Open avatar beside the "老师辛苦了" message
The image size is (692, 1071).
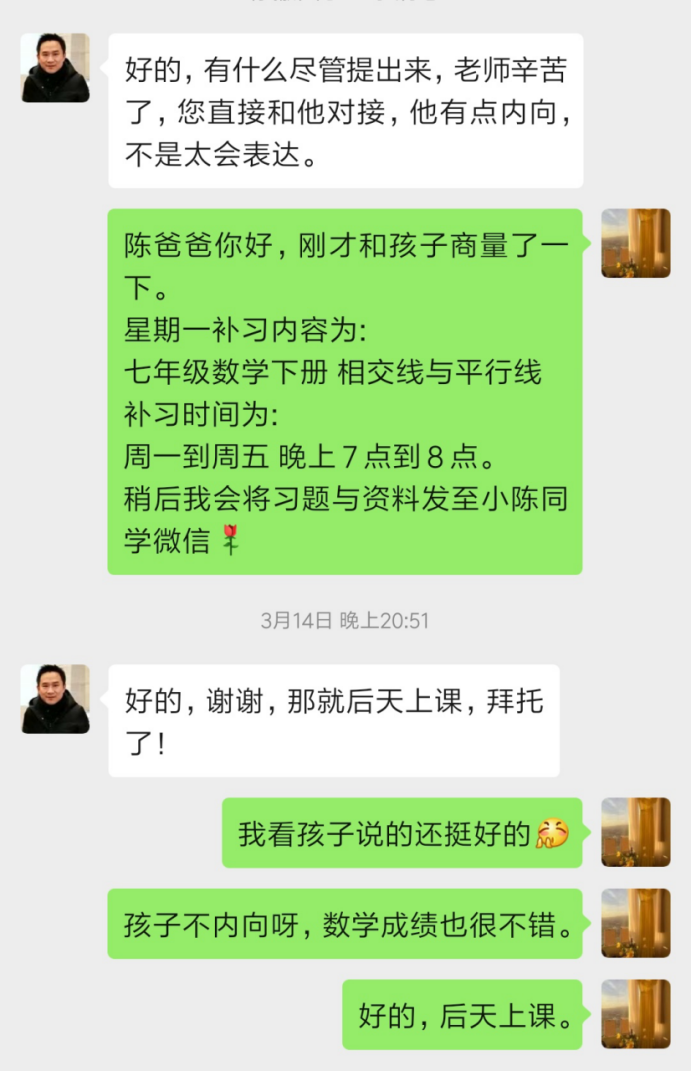55,68
